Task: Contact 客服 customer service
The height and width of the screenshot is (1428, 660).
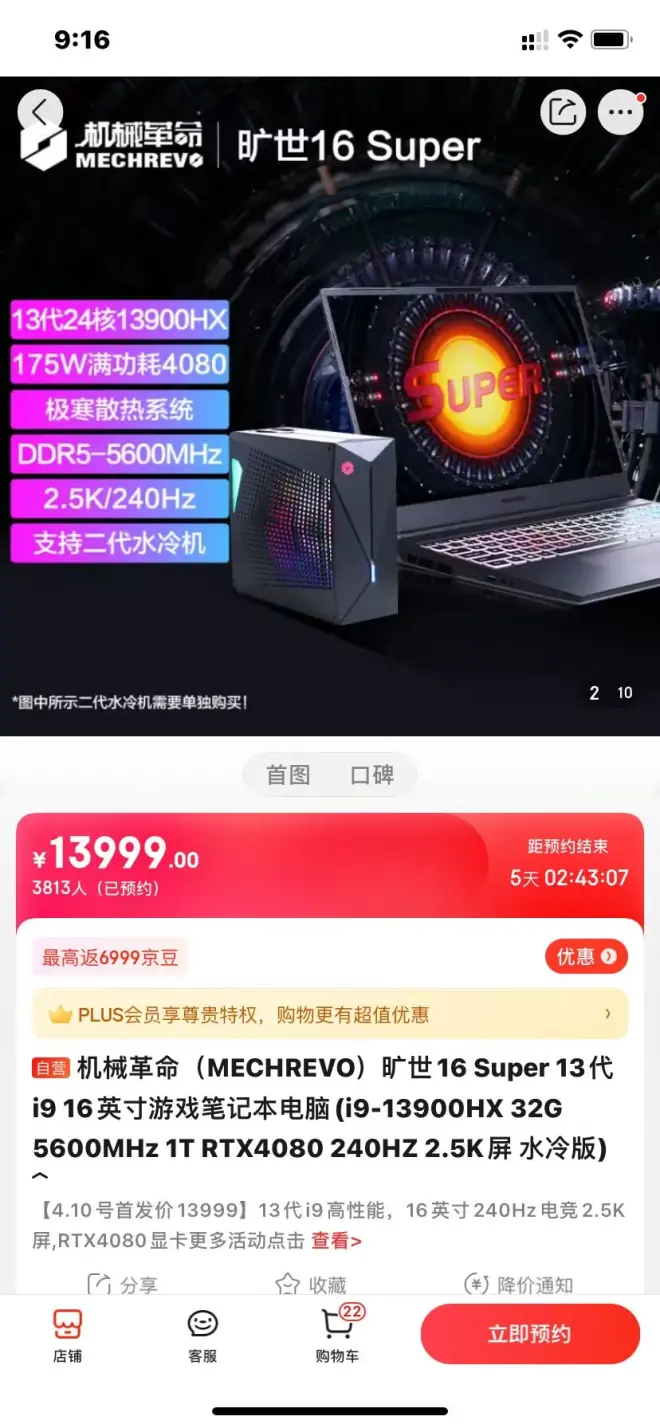Action: click(x=203, y=1335)
